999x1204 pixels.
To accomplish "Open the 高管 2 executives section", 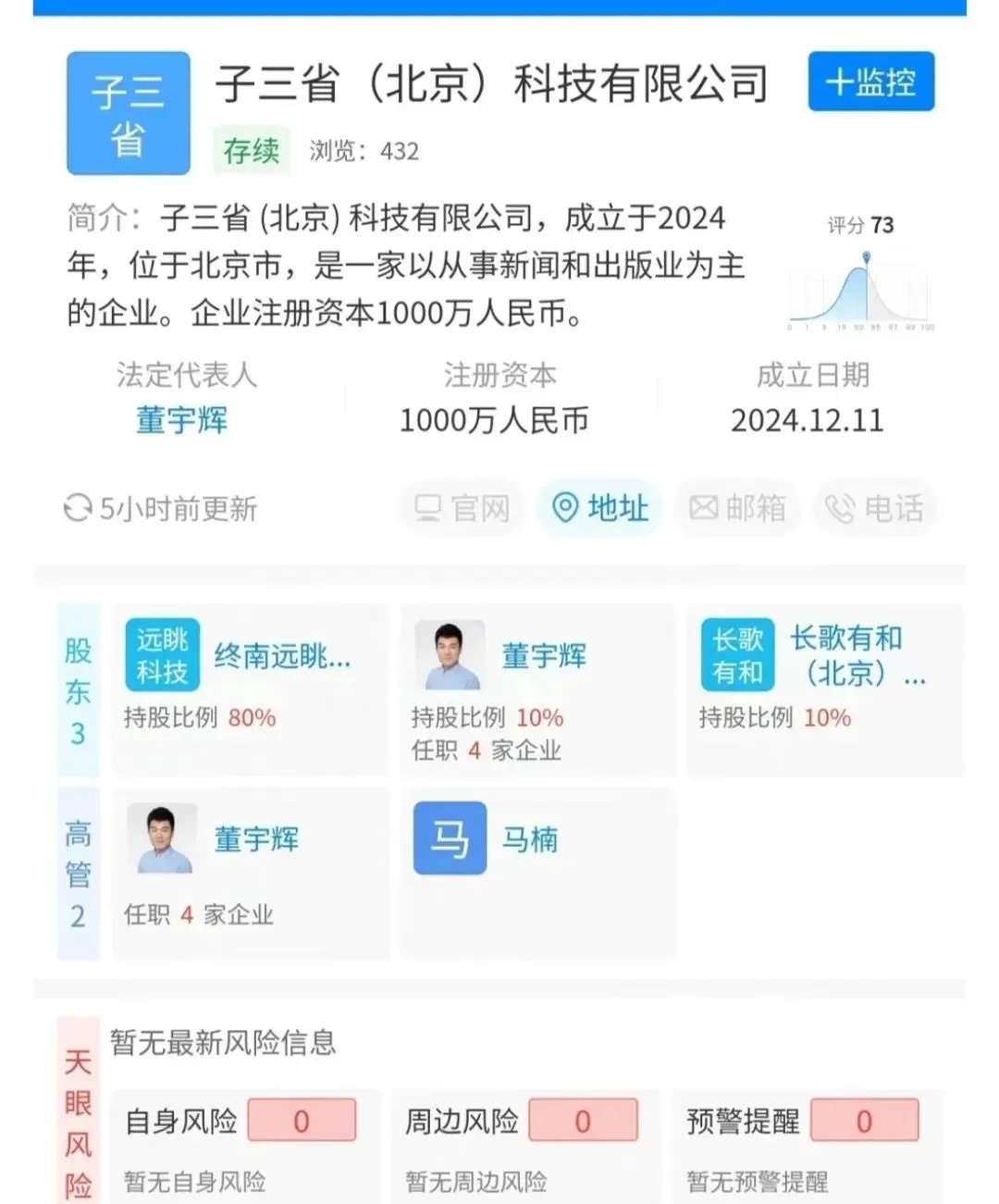I will pyautogui.click(x=78, y=874).
